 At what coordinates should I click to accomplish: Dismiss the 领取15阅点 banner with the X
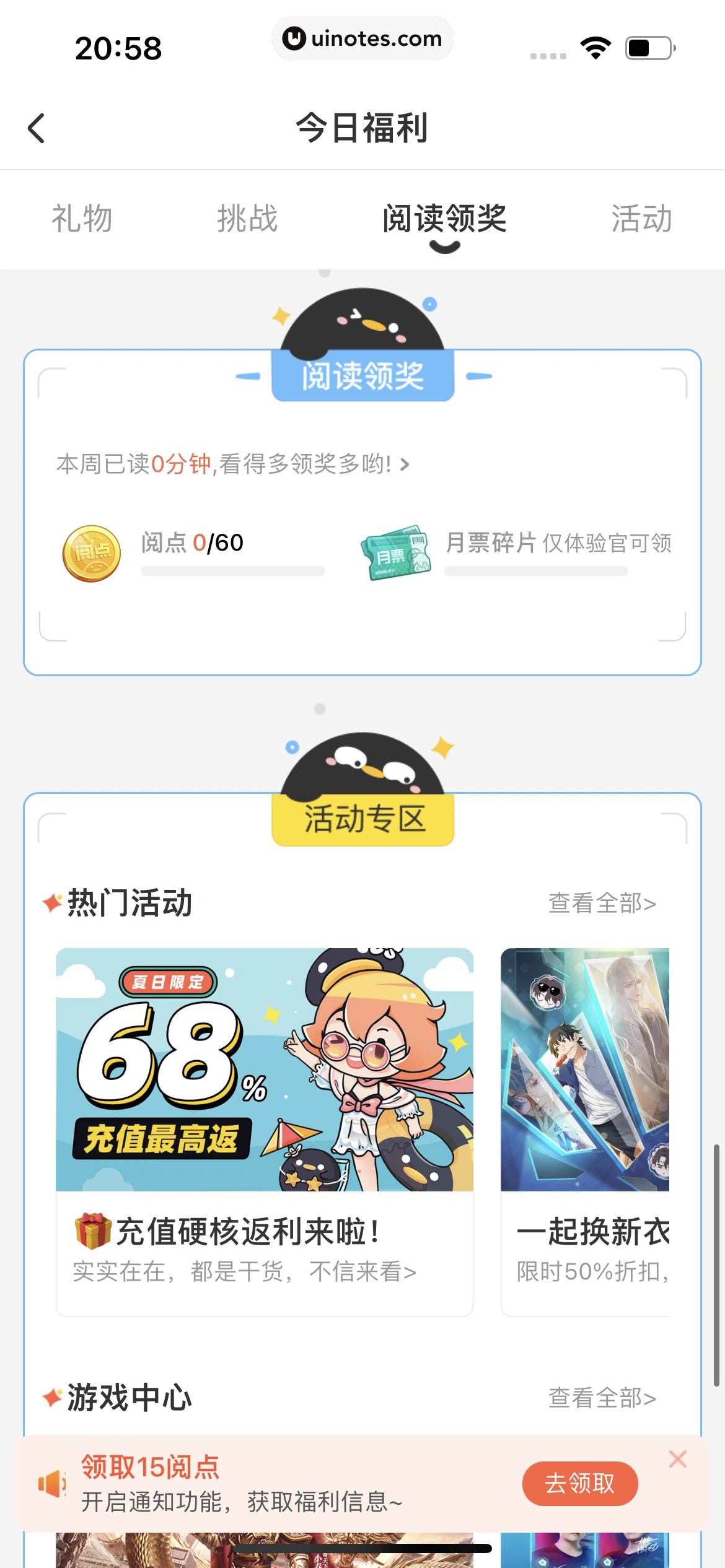point(679,1460)
